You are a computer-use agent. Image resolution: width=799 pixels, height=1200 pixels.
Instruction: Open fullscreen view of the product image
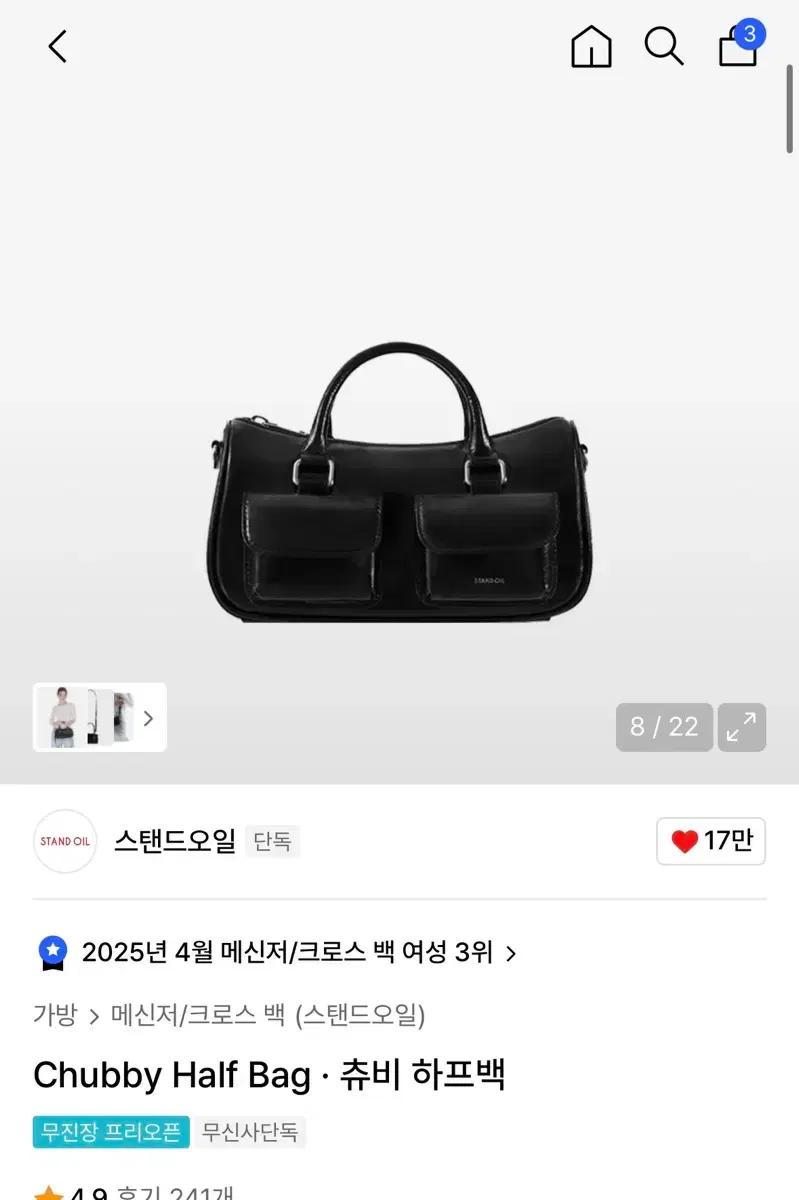742,727
